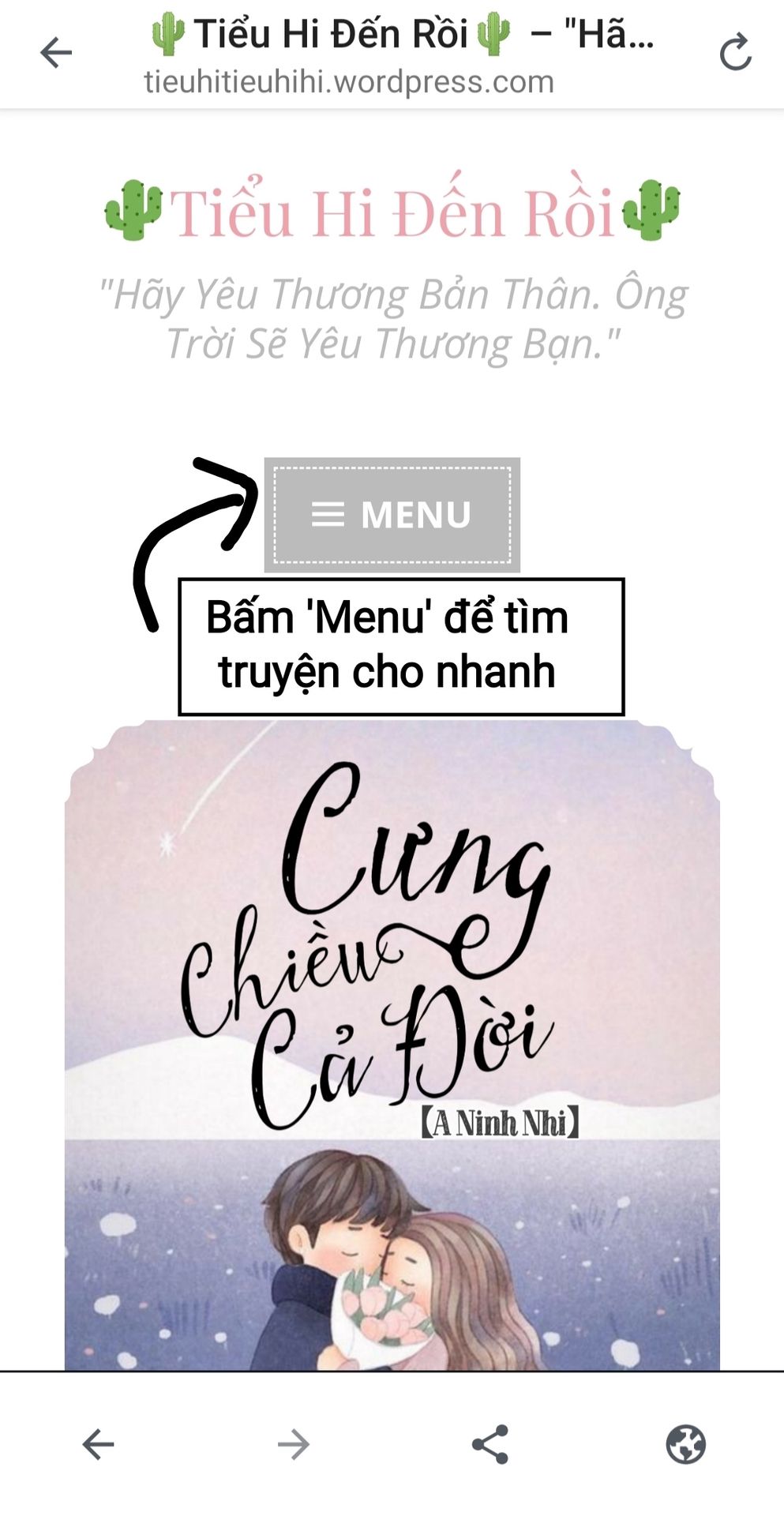The width and height of the screenshot is (784, 1516).
Task: Open page in browser with the globe icon
Action: [x=685, y=1444]
